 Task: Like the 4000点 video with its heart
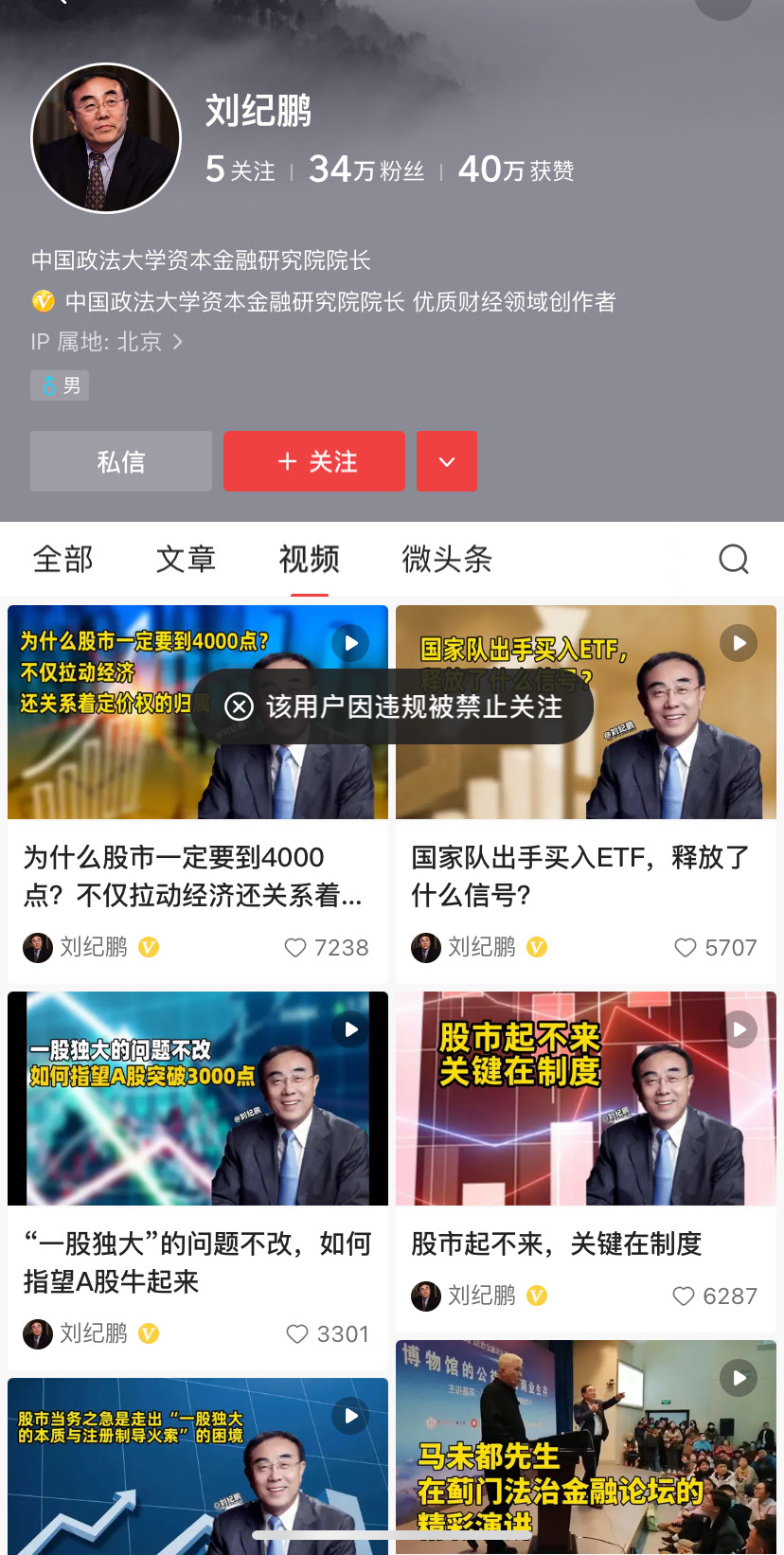click(294, 947)
